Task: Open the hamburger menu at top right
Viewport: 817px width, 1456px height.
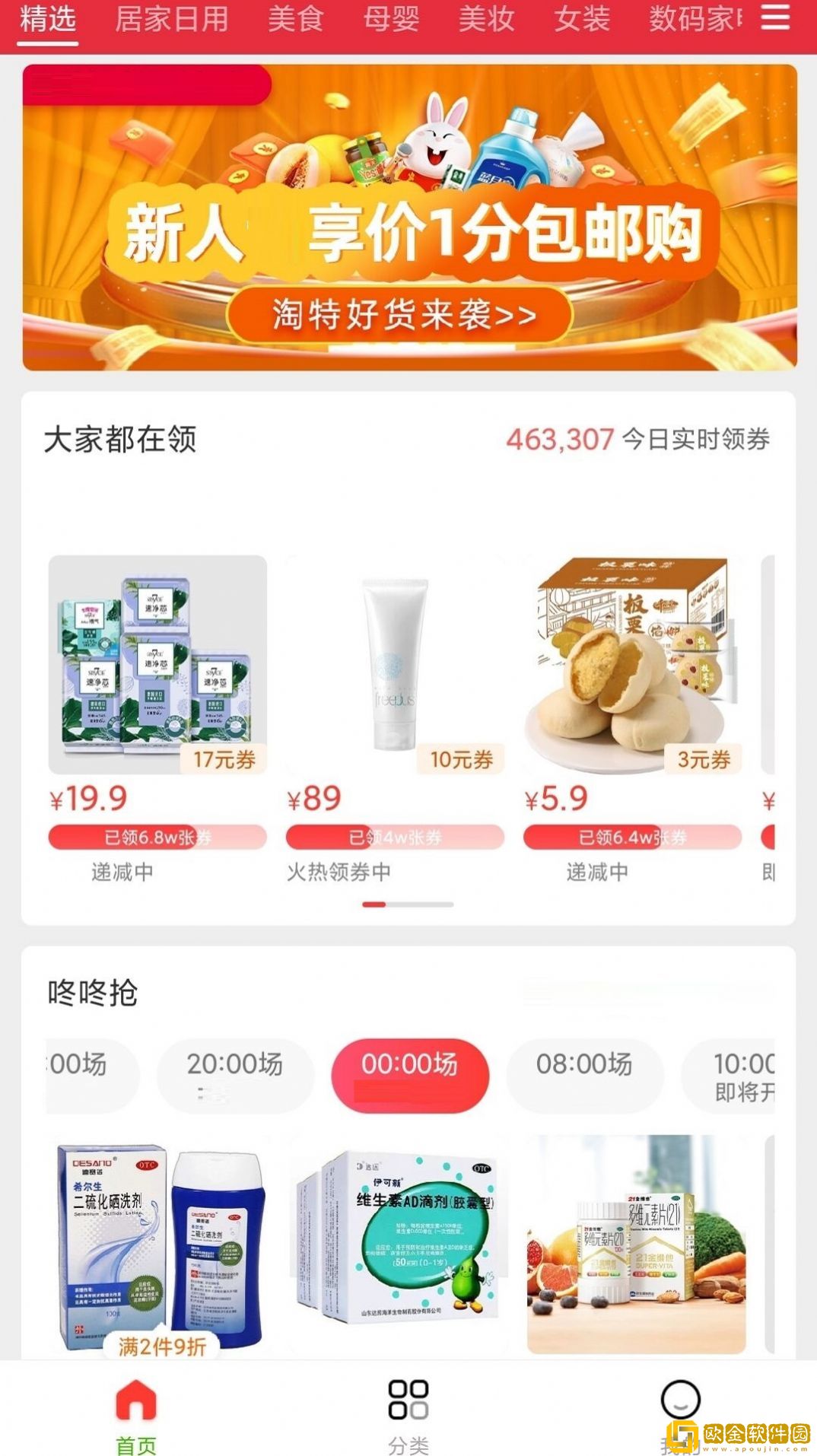Action: [775, 18]
